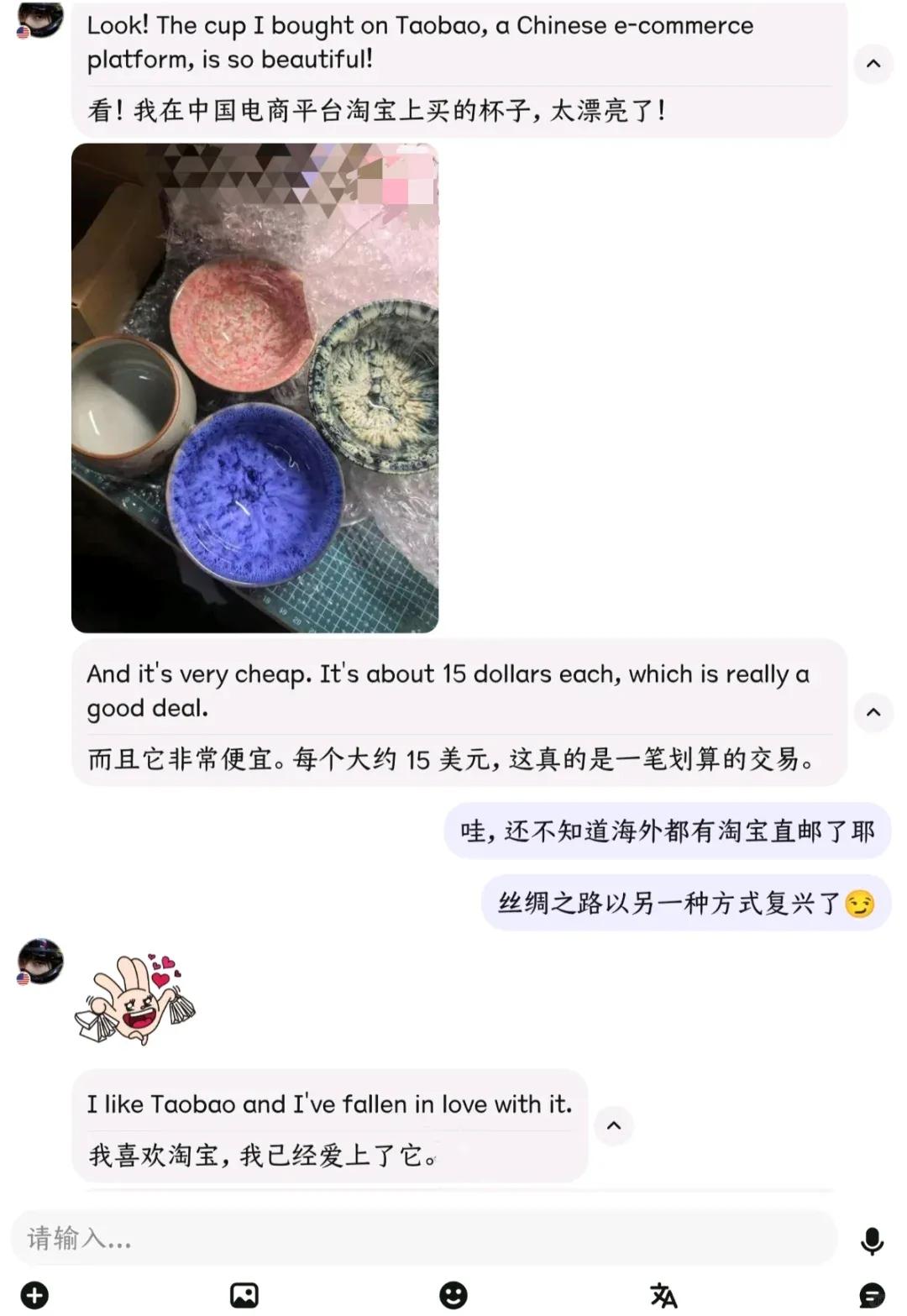
Task: Tap the 'Look! The cup I bought' bubble
Action: coord(420,42)
